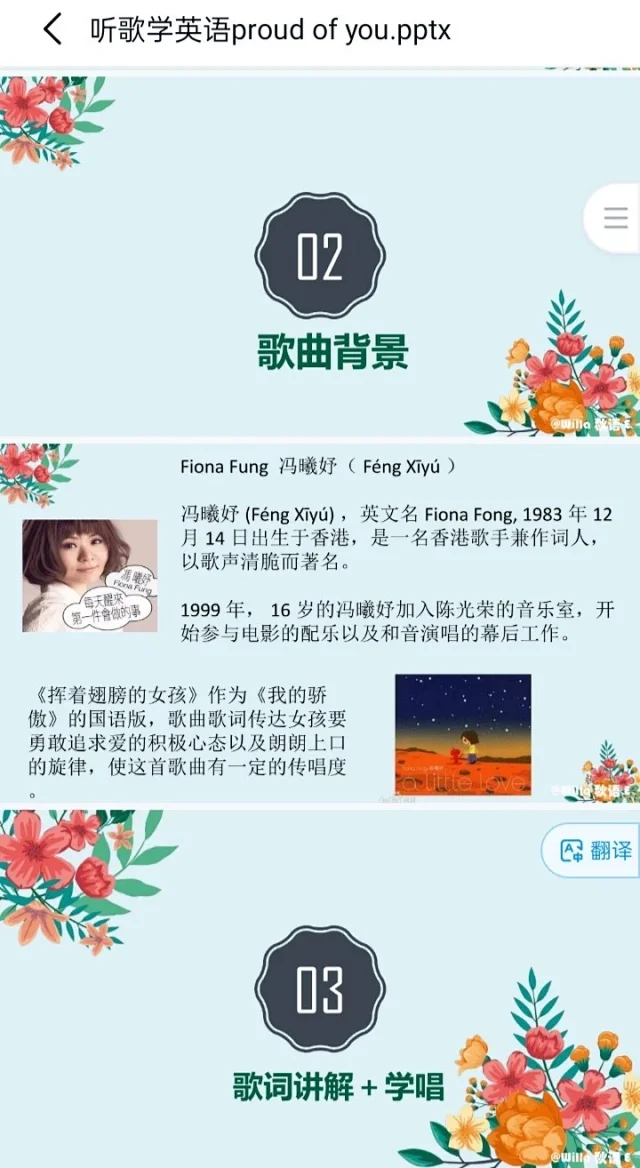Screen dimensions: 640x1168
Task: Open the floating menu handle
Action: (615, 217)
